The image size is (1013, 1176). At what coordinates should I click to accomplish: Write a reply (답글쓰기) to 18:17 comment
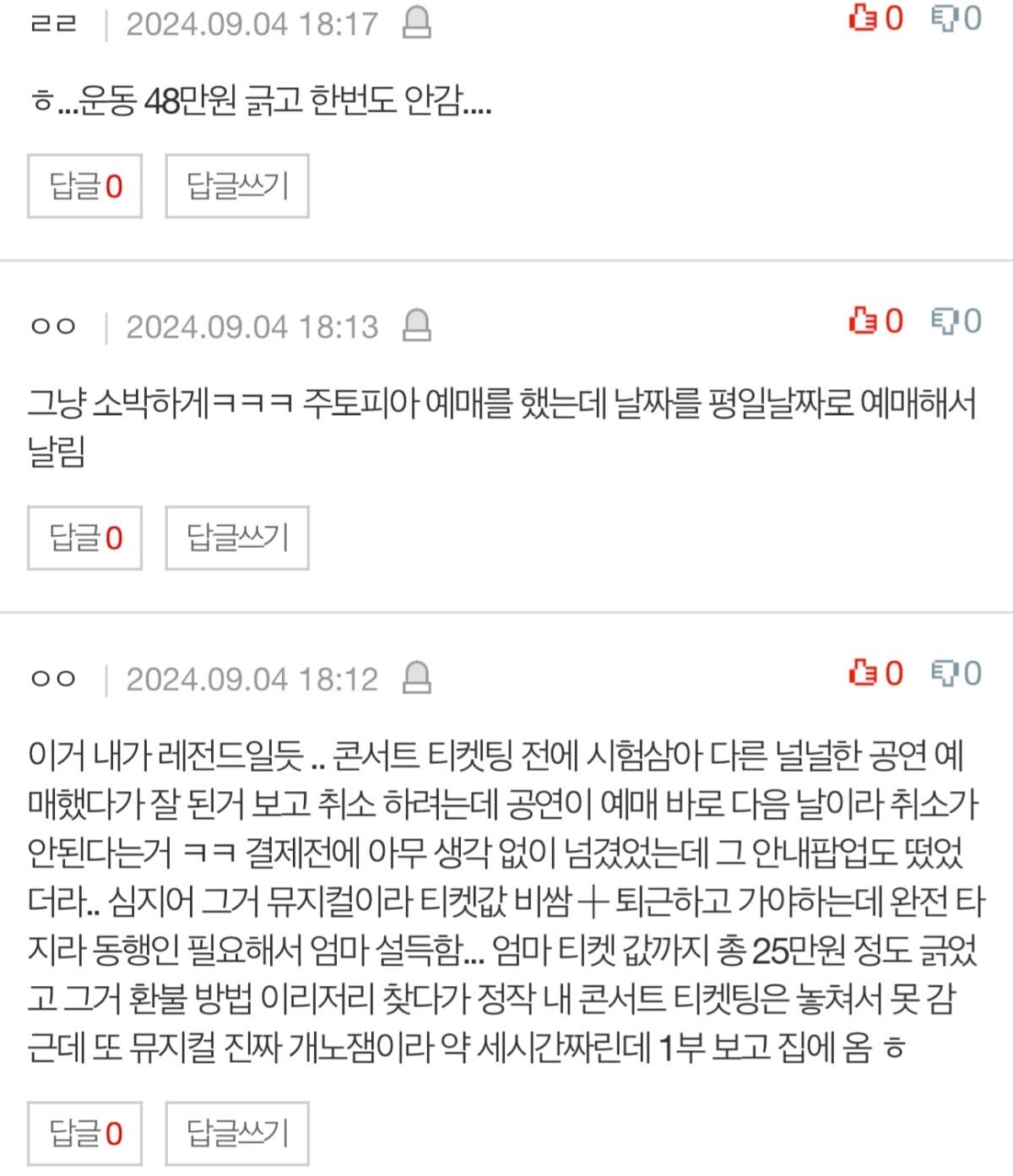pyautogui.click(x=237, y=186)
